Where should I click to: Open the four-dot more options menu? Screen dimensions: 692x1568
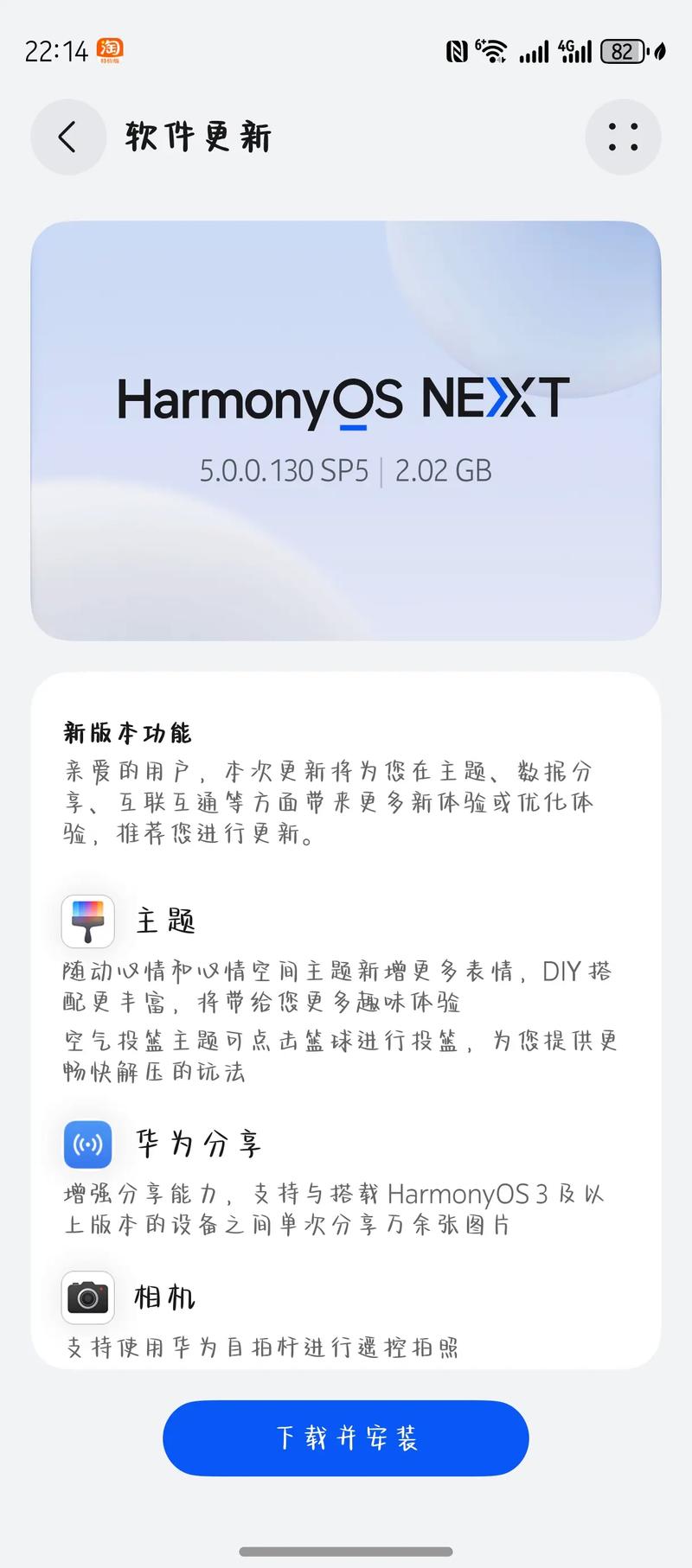point(623,137)
